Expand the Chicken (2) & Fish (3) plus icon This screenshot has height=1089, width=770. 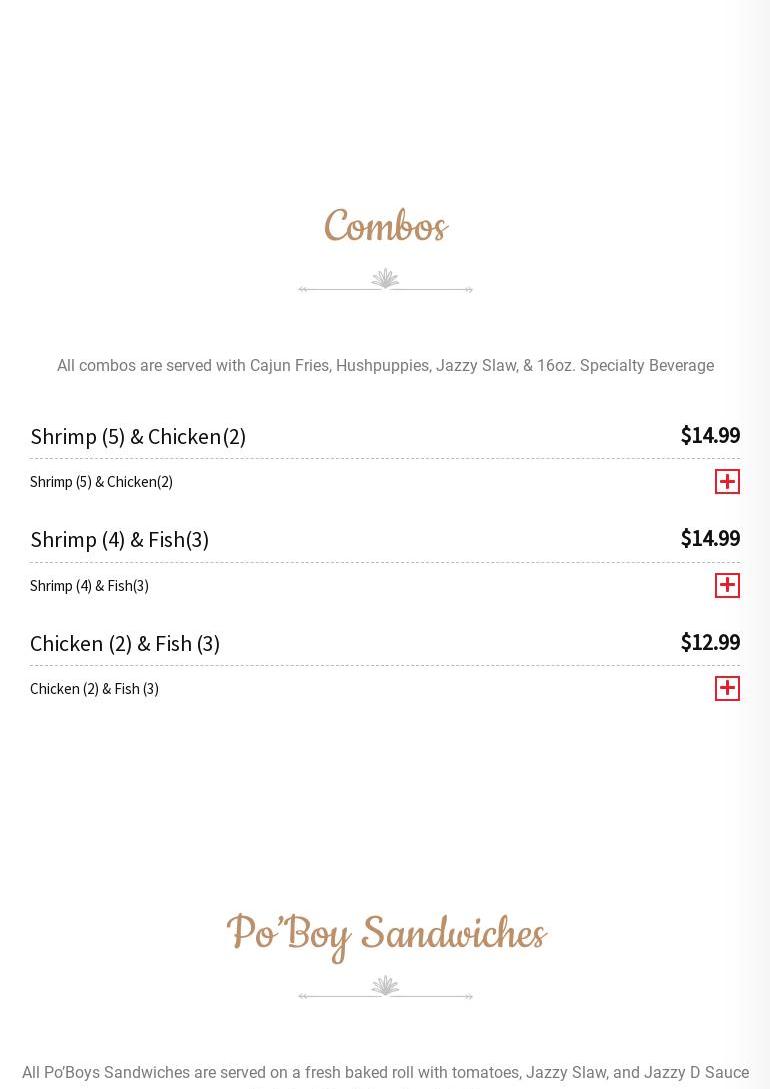point(727,688)
